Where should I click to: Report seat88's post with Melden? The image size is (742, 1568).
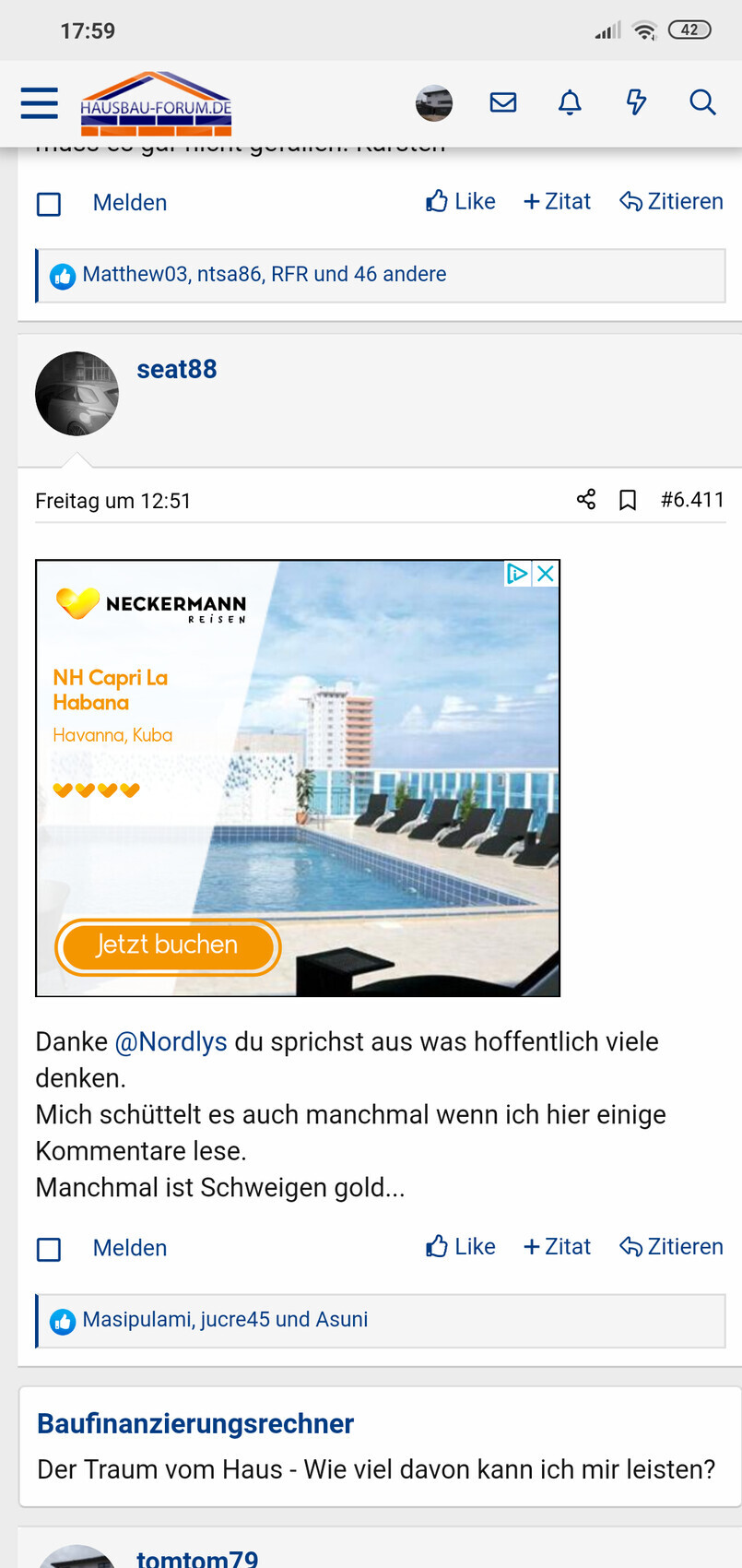[x=130, y=1248]
